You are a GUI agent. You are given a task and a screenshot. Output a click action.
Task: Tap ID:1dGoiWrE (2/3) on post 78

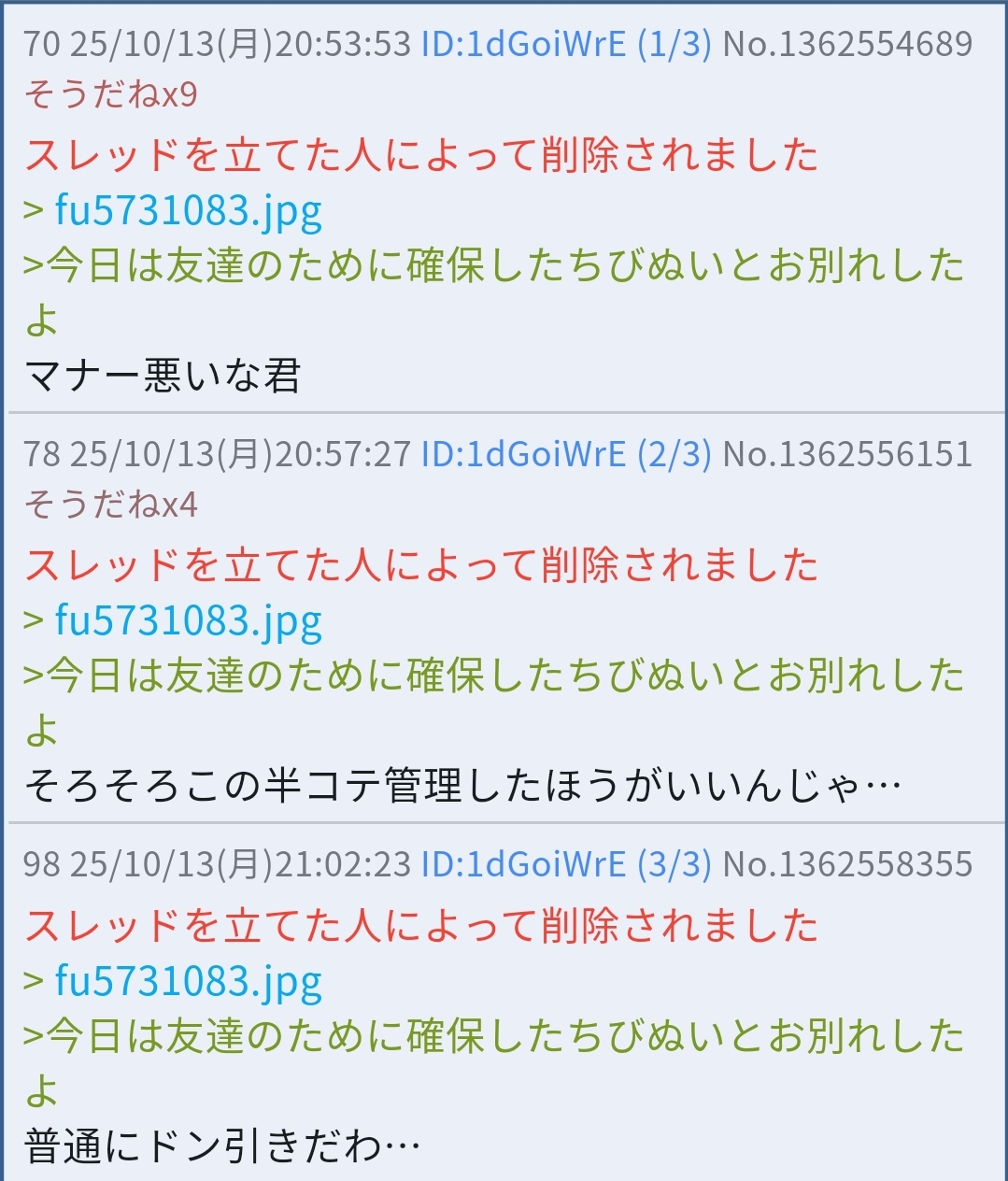point(565,454)
